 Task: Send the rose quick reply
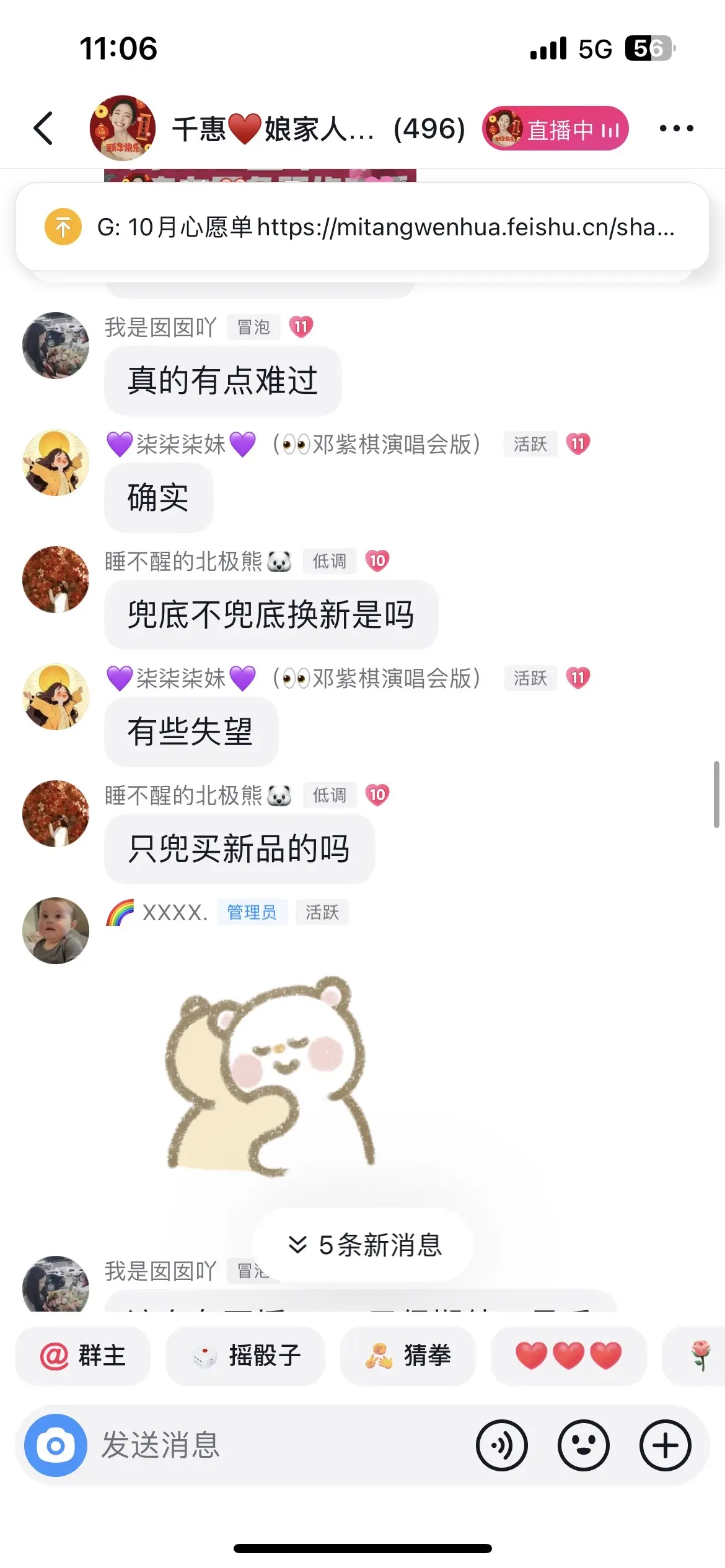(x=700, y=1356)
